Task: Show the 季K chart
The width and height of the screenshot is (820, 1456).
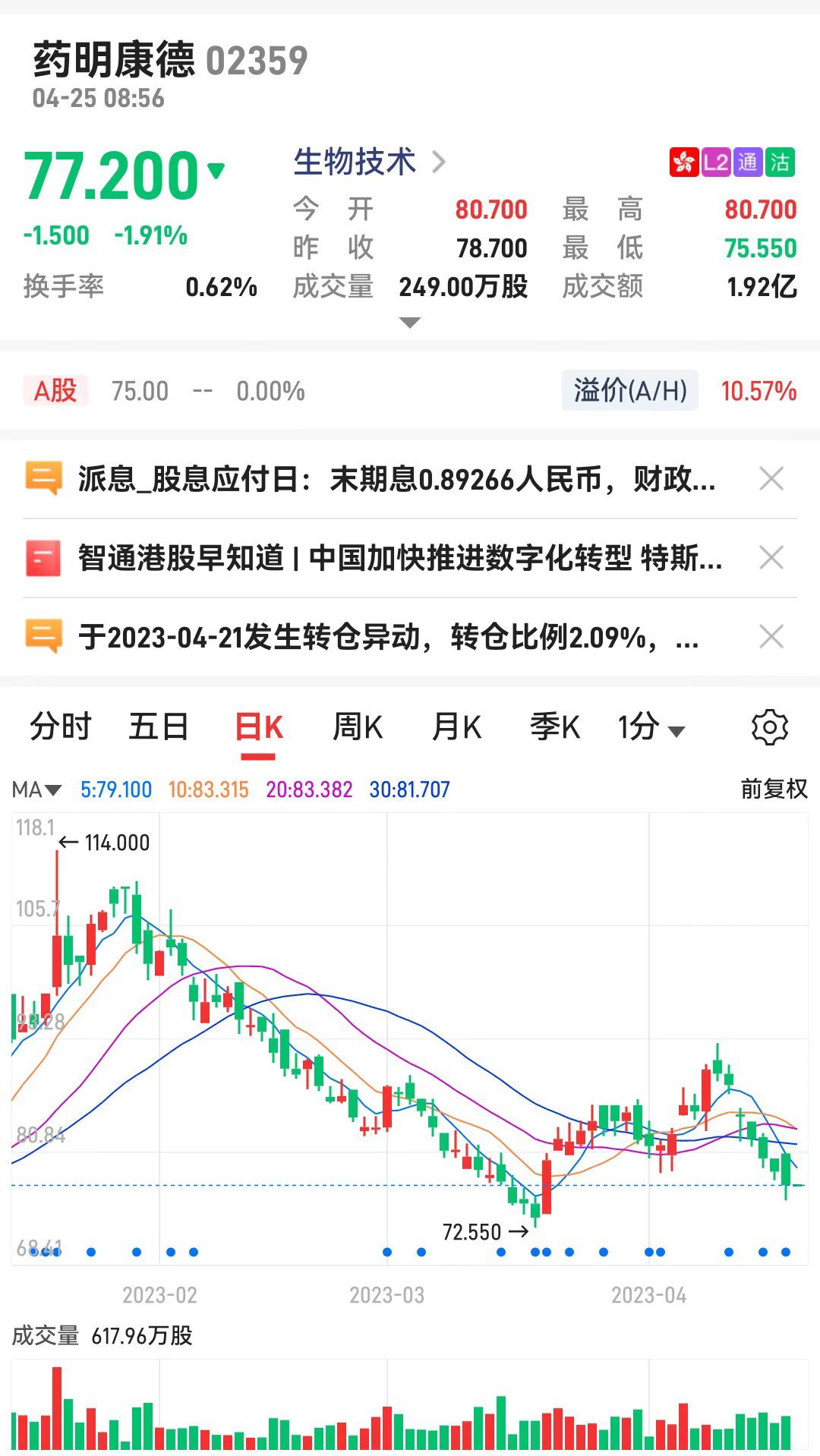Action: [554, 726]
